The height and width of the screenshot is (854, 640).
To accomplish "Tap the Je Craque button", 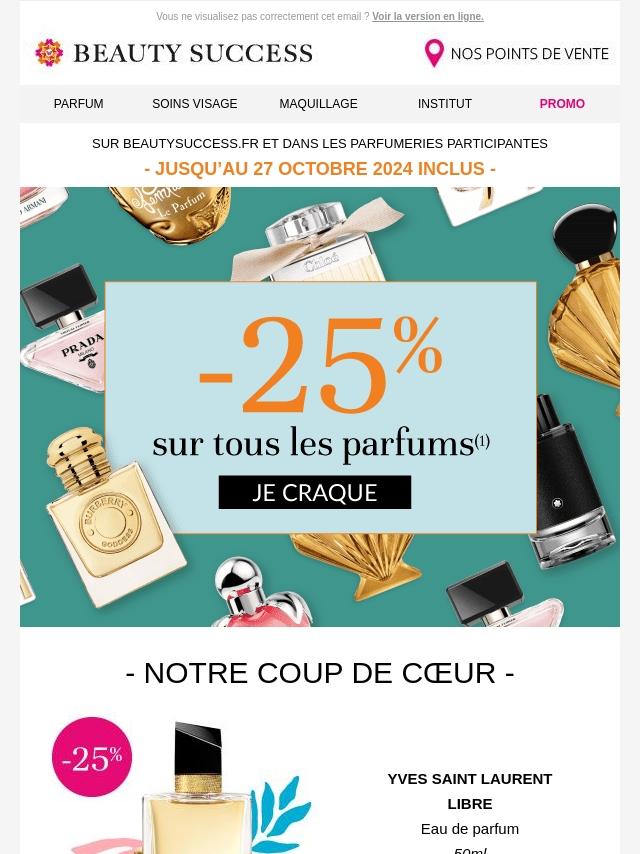I will click(x=315, y=492).
